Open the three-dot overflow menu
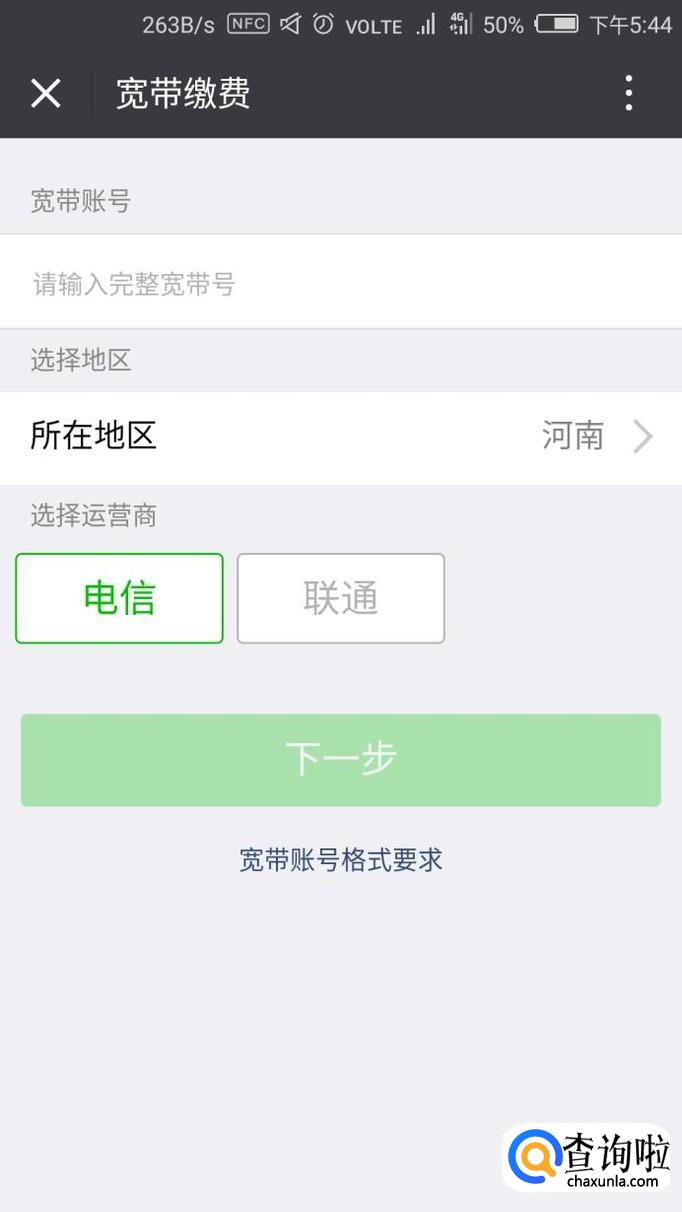Viewport: 682px width, 1212px height. pyautogui.click(x=628, y=93)
